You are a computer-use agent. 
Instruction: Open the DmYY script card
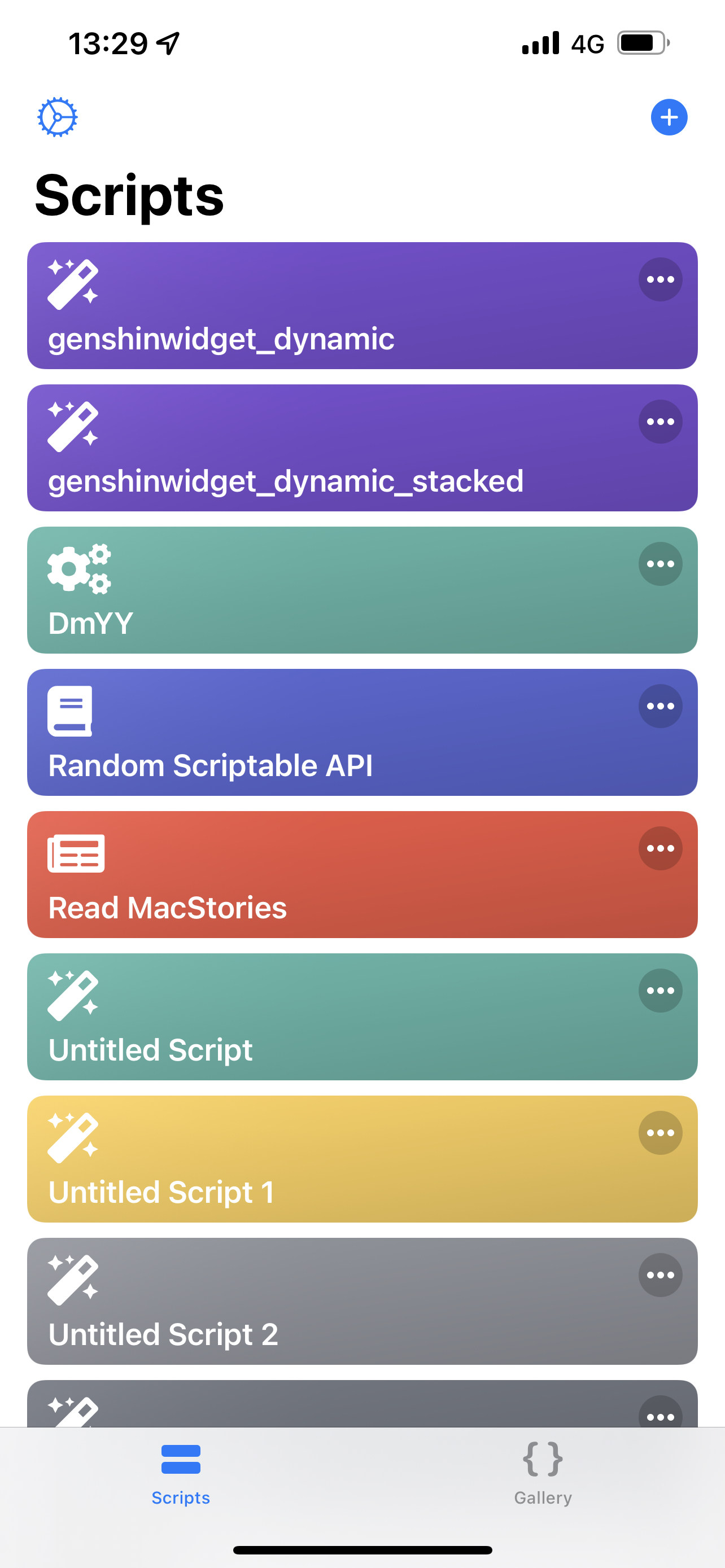(362, 590)
